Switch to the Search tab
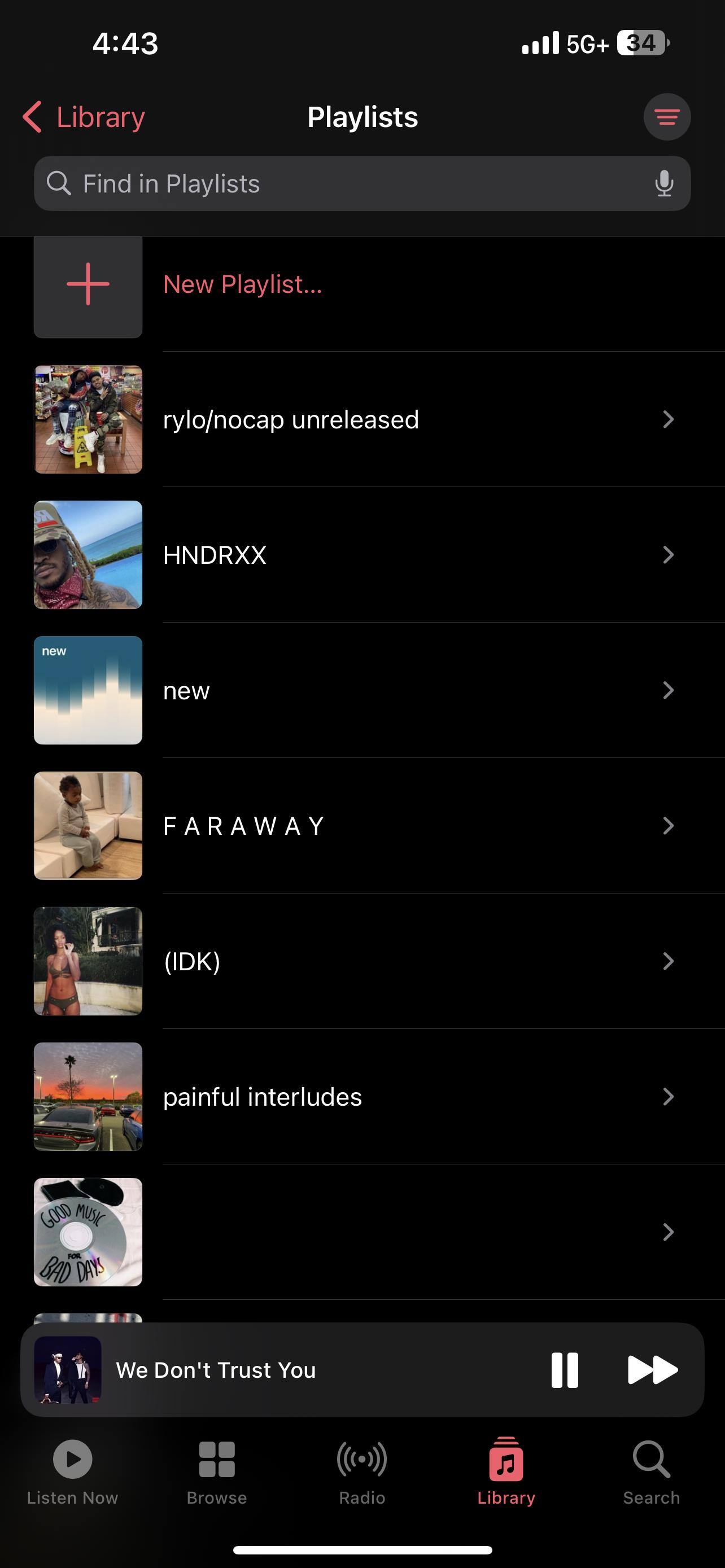This screenshot has width=725, height=1568. click(x=650, y=1470)
